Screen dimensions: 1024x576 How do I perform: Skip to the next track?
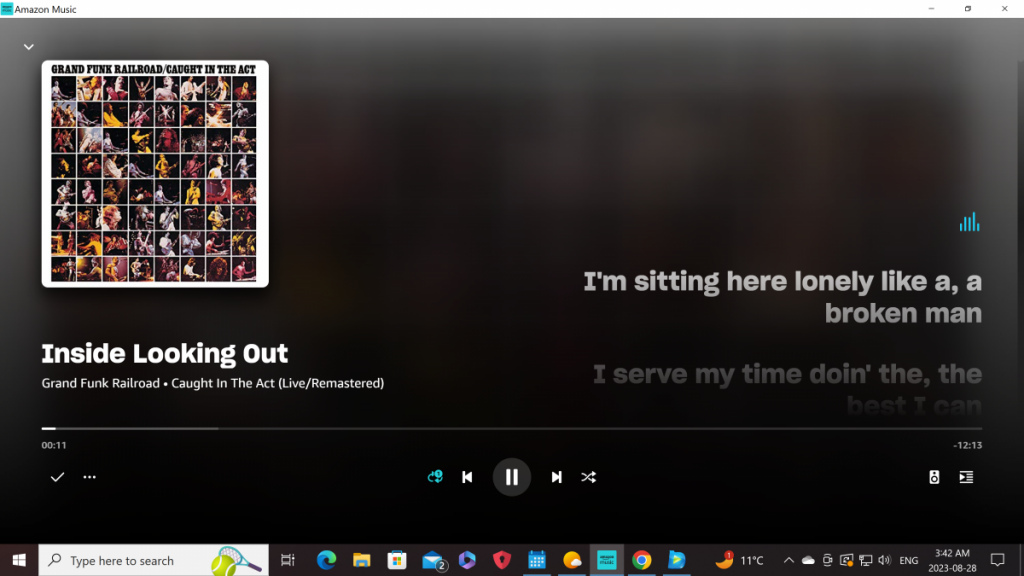(x=556, y=477)
